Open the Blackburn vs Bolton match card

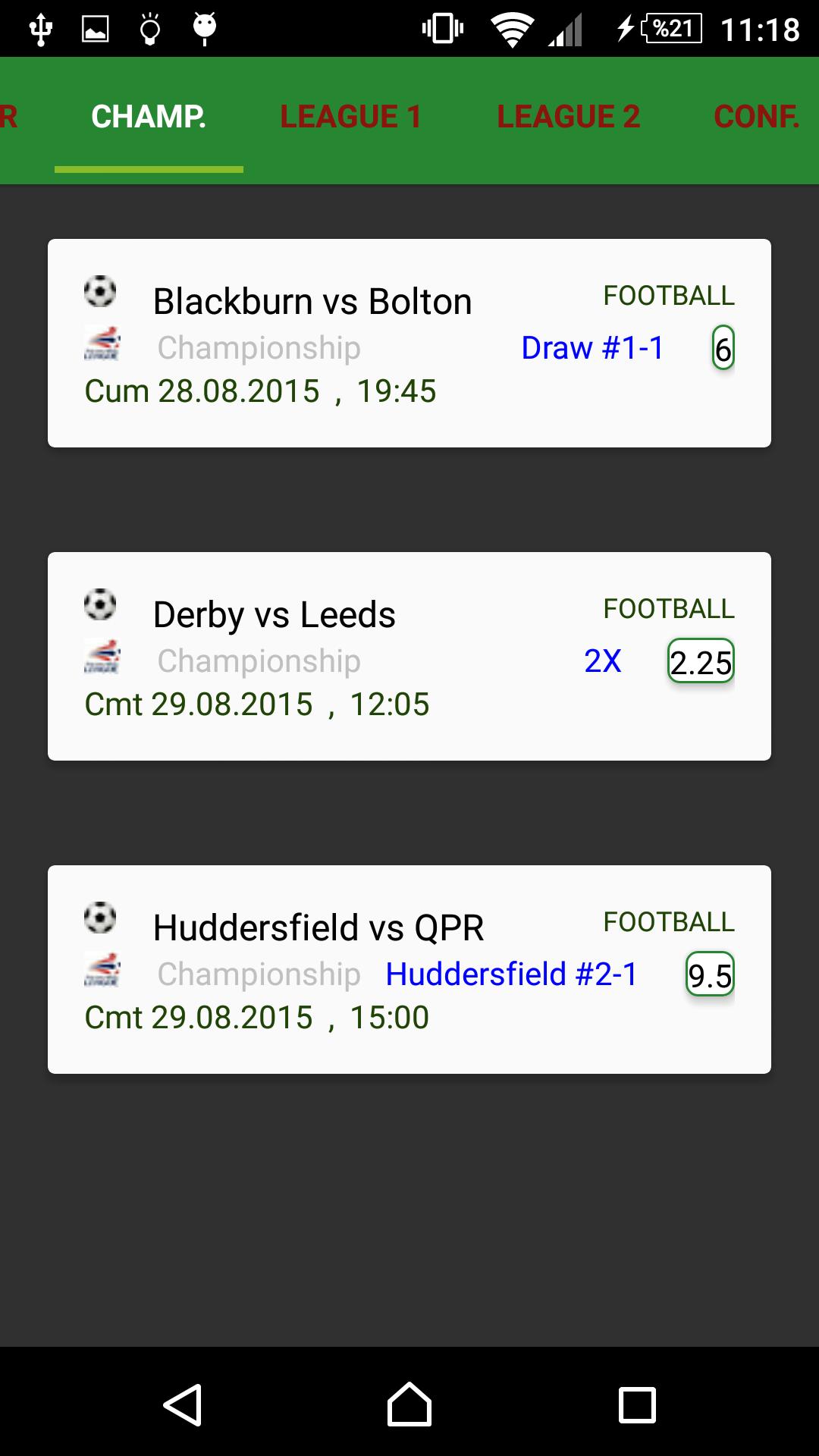(x=409, y=341)
